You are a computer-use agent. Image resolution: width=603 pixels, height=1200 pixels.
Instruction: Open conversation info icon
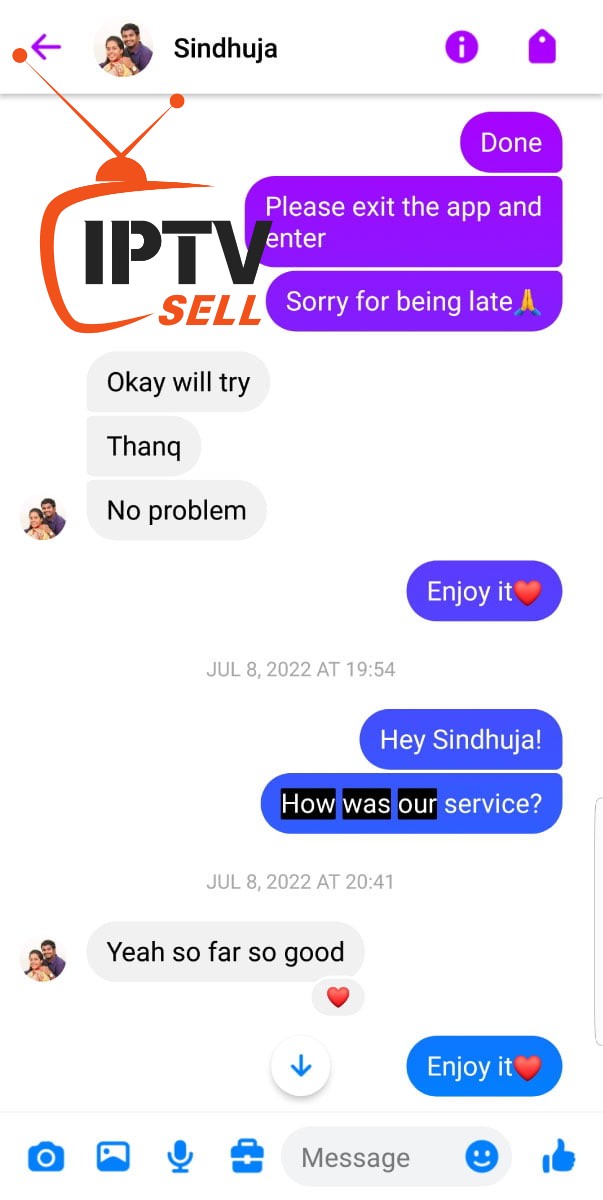coord(461,47)
